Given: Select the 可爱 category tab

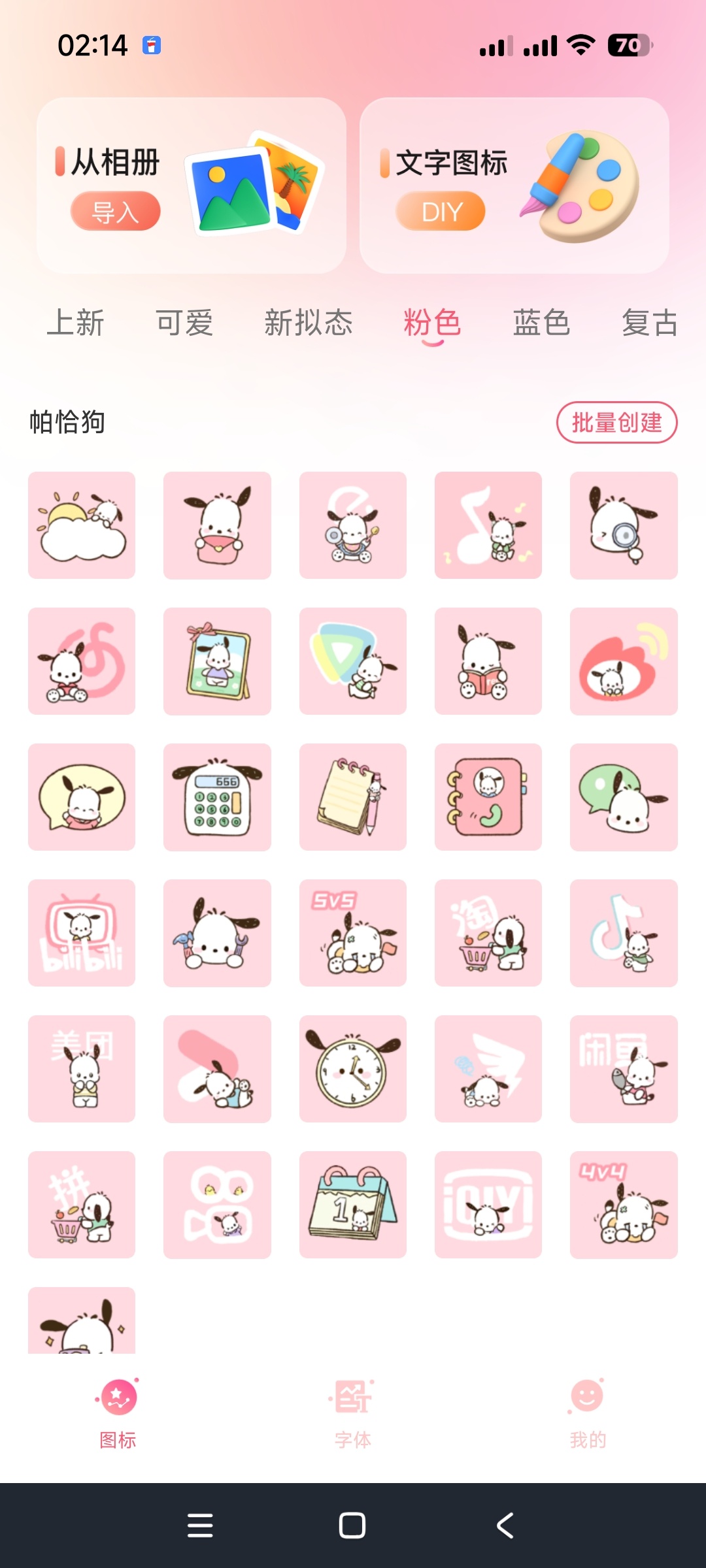Looking at the screenshot, I should 184,323.
